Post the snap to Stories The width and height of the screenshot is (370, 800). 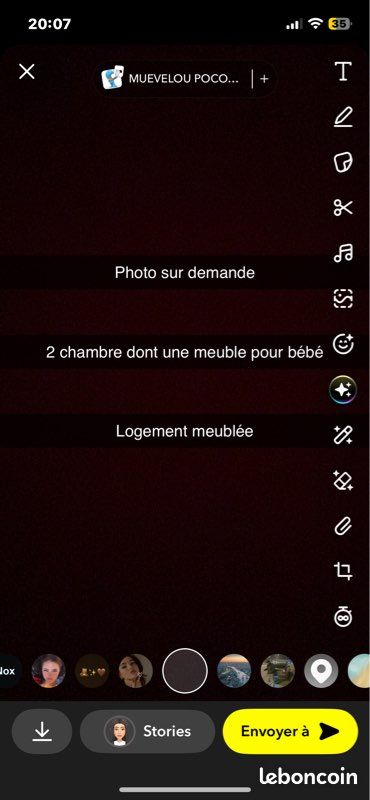click(x=147, y=732)
